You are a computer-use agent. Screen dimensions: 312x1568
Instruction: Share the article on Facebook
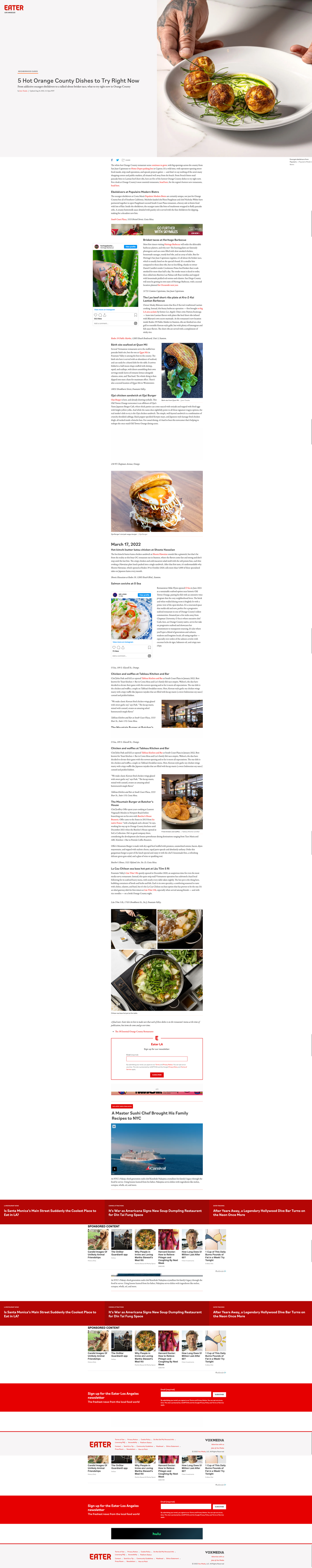click(x=112, y=160)
